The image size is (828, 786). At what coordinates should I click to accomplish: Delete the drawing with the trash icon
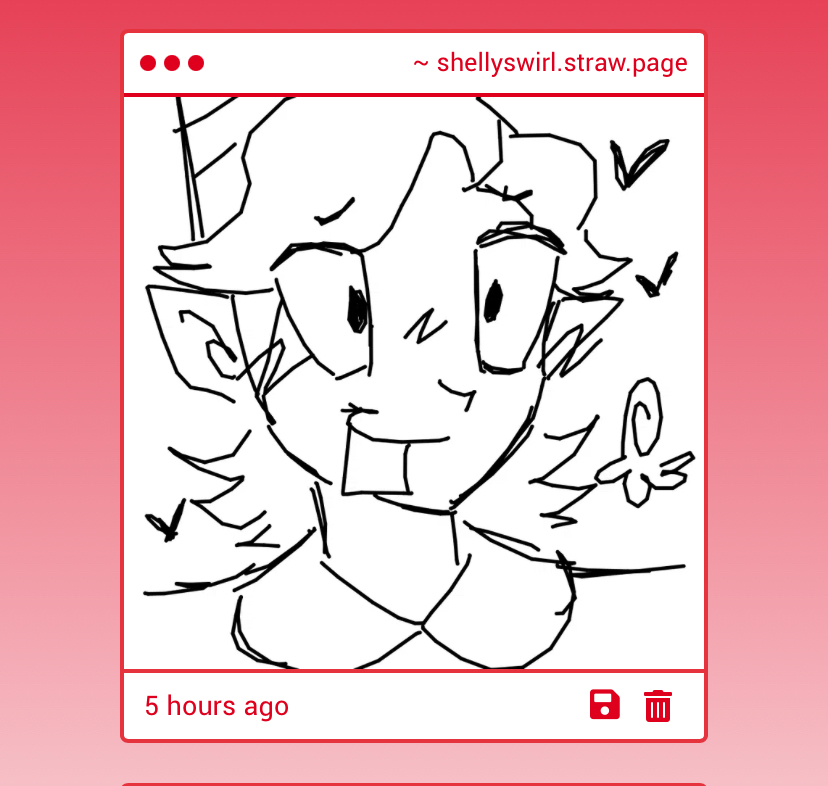(x=657, y=706)
